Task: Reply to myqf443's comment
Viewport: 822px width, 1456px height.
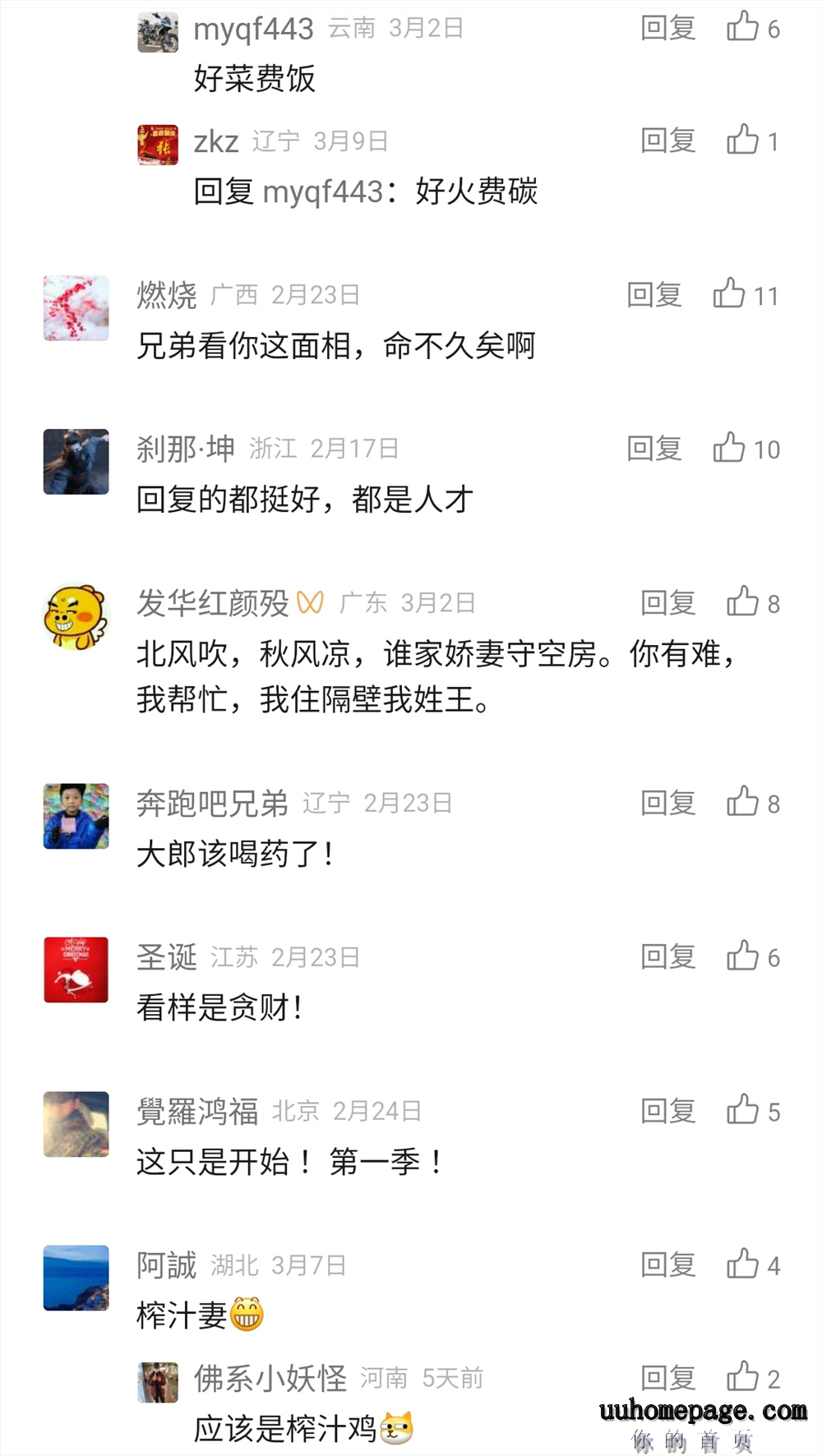Action: 667,29
